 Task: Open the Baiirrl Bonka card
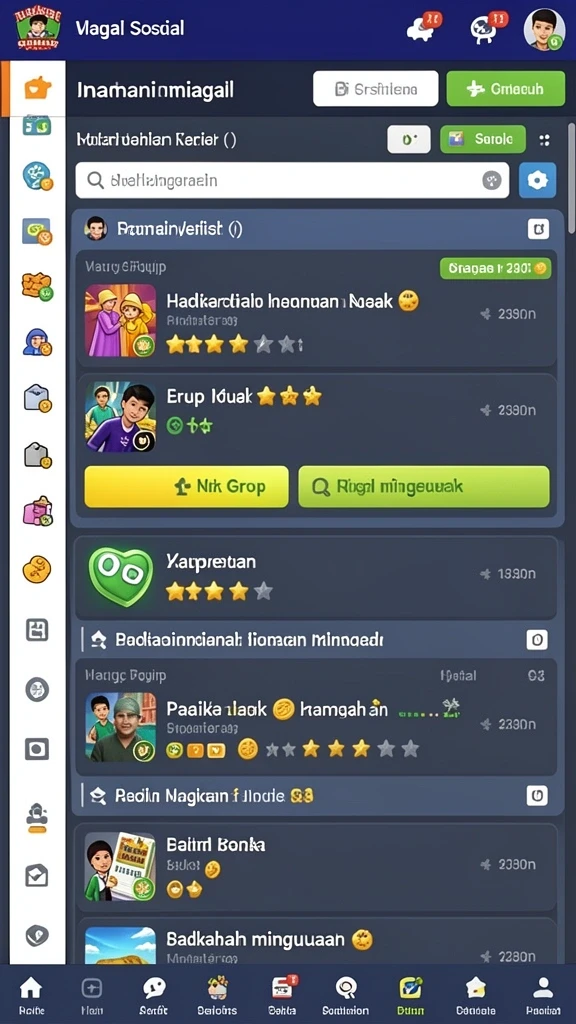click(x=316, y=867)
